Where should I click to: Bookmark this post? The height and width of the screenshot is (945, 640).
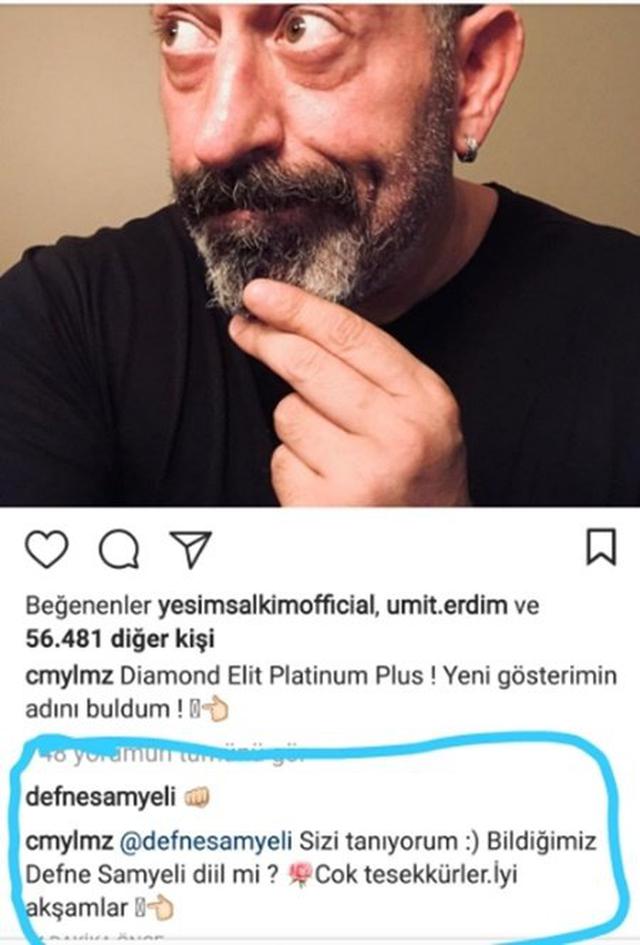pos(600,547)
